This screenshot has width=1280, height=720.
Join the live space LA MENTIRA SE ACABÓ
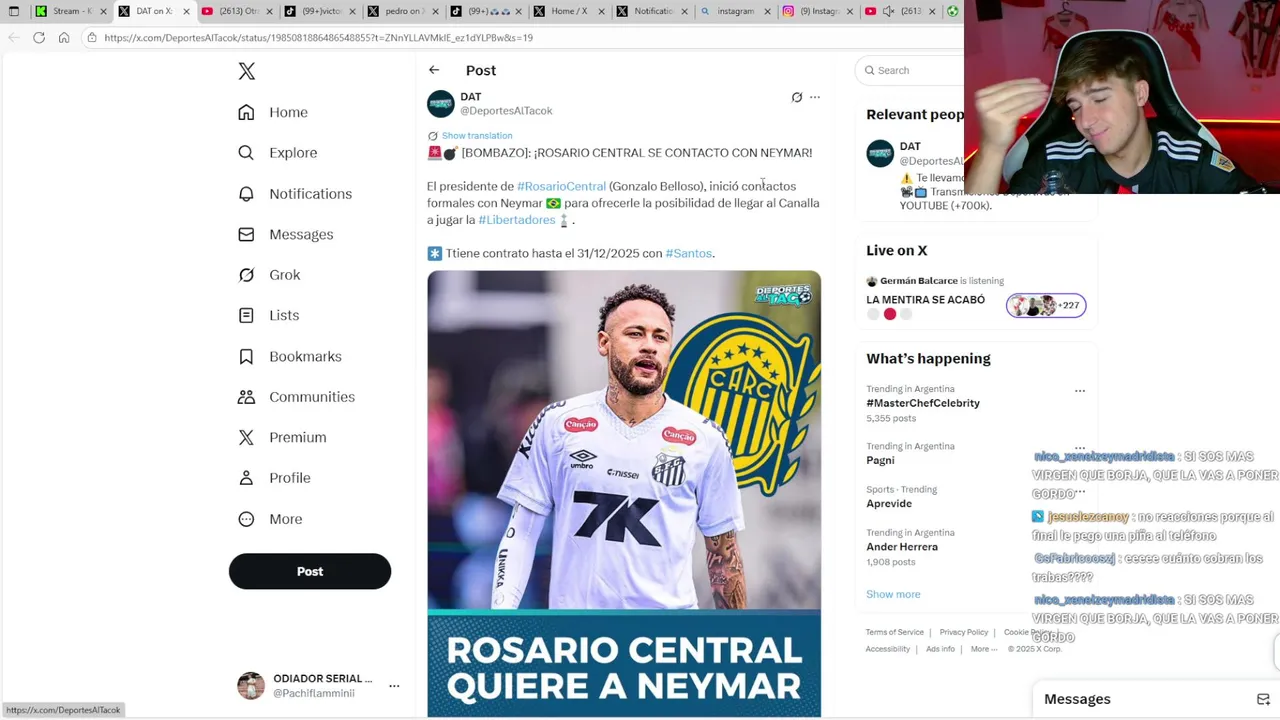coord(925,300)
